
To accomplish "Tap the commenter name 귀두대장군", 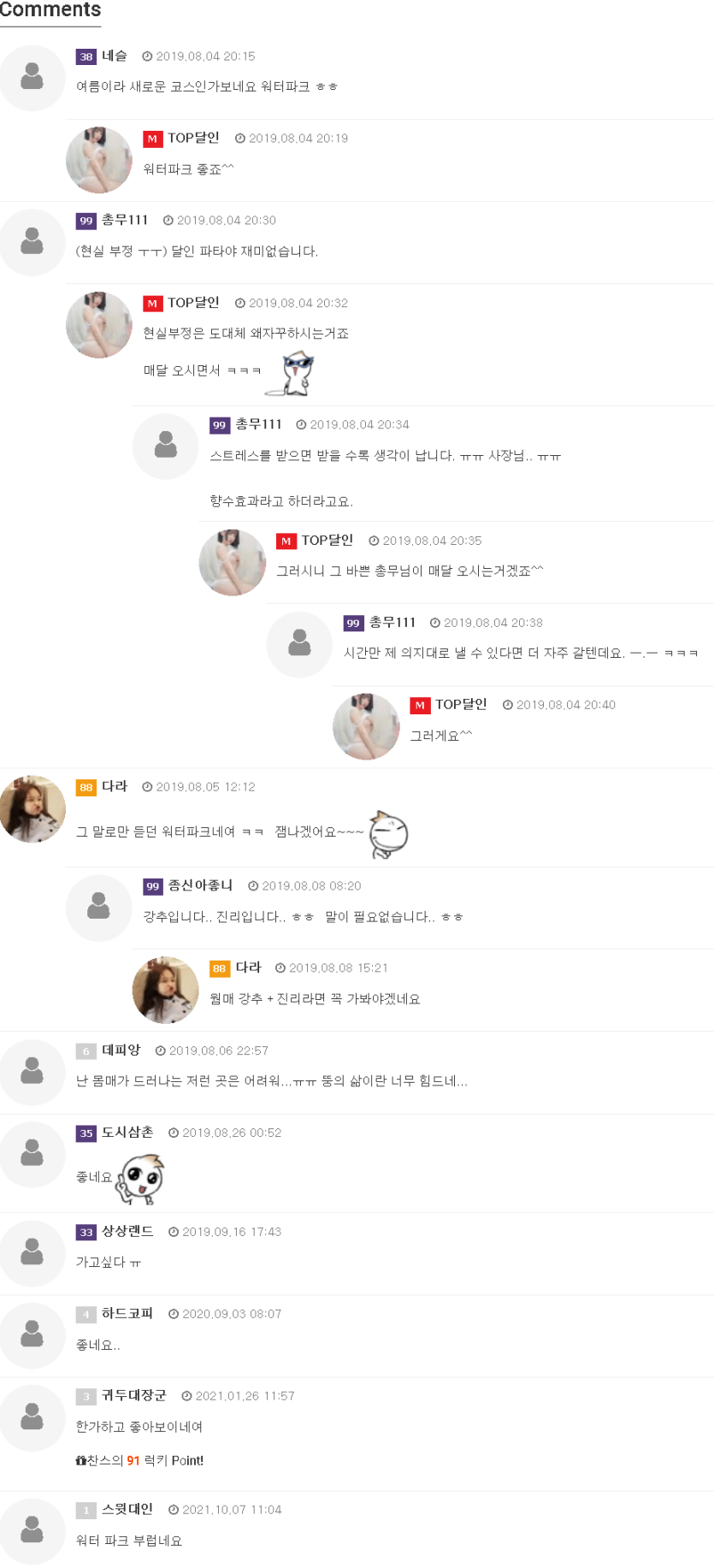I will pos(133,1395).
